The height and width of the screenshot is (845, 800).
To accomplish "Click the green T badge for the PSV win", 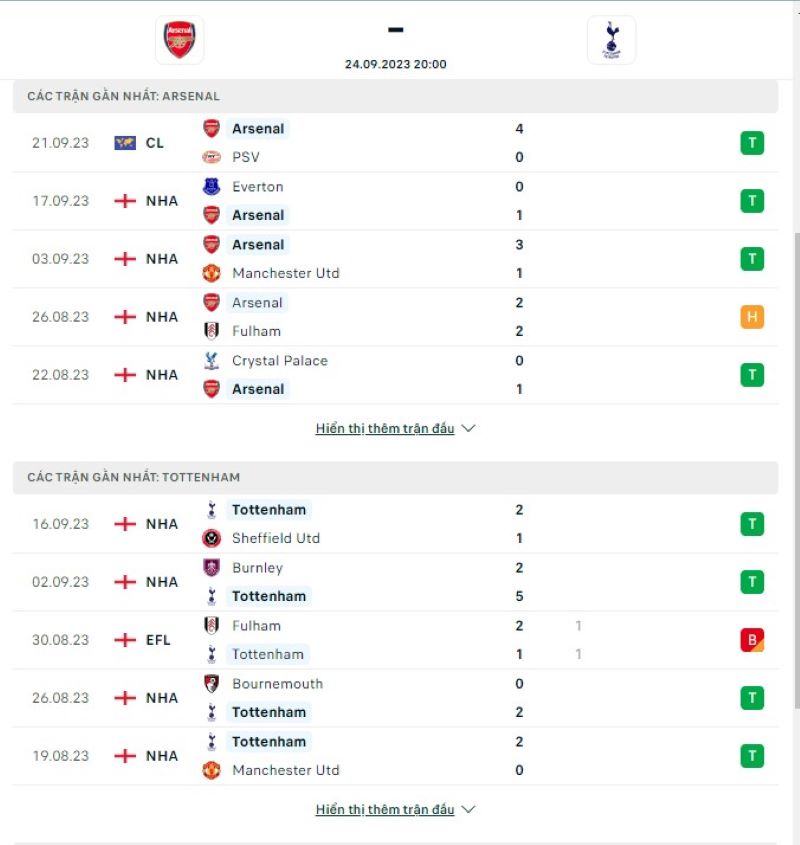I will (752, 143).
